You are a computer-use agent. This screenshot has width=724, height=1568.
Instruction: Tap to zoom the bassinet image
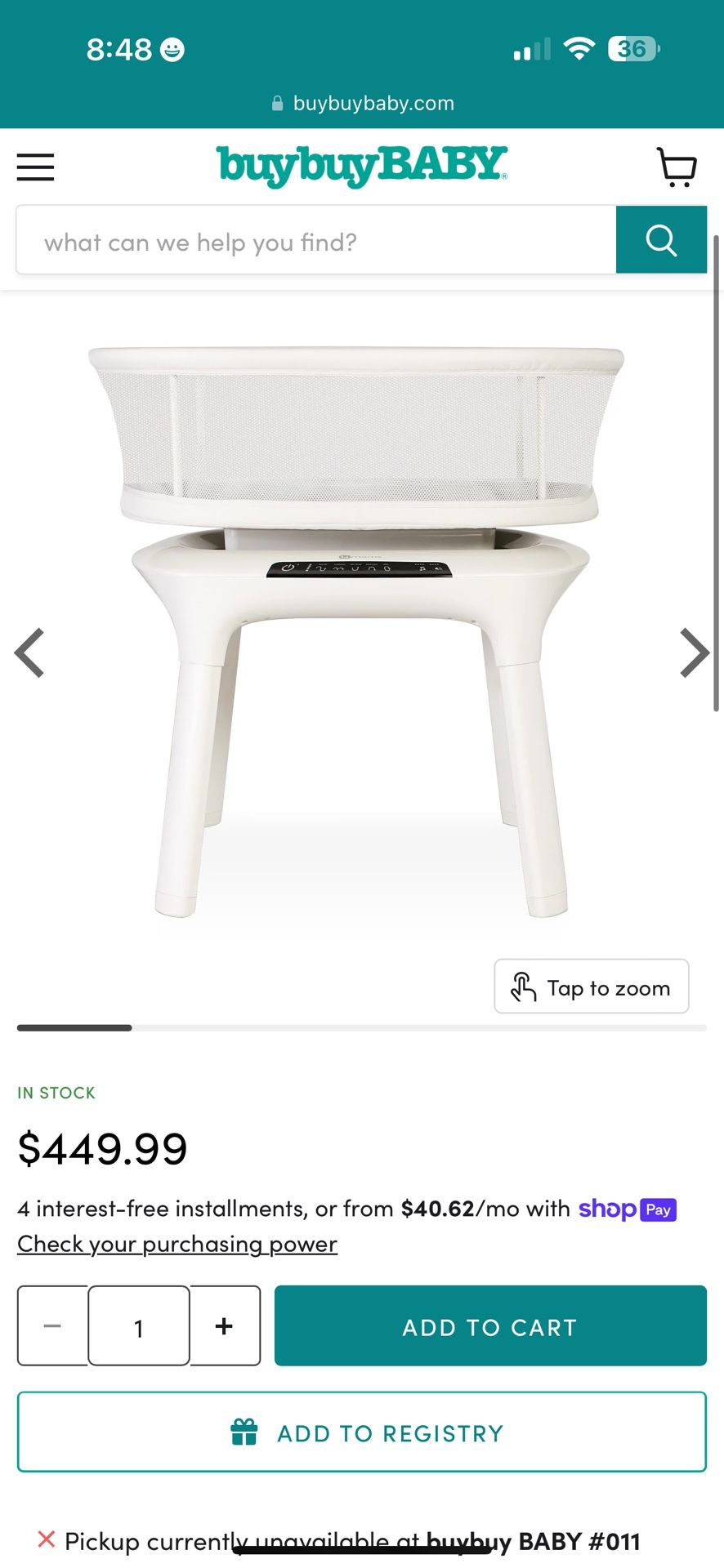(x=592, y=987)
